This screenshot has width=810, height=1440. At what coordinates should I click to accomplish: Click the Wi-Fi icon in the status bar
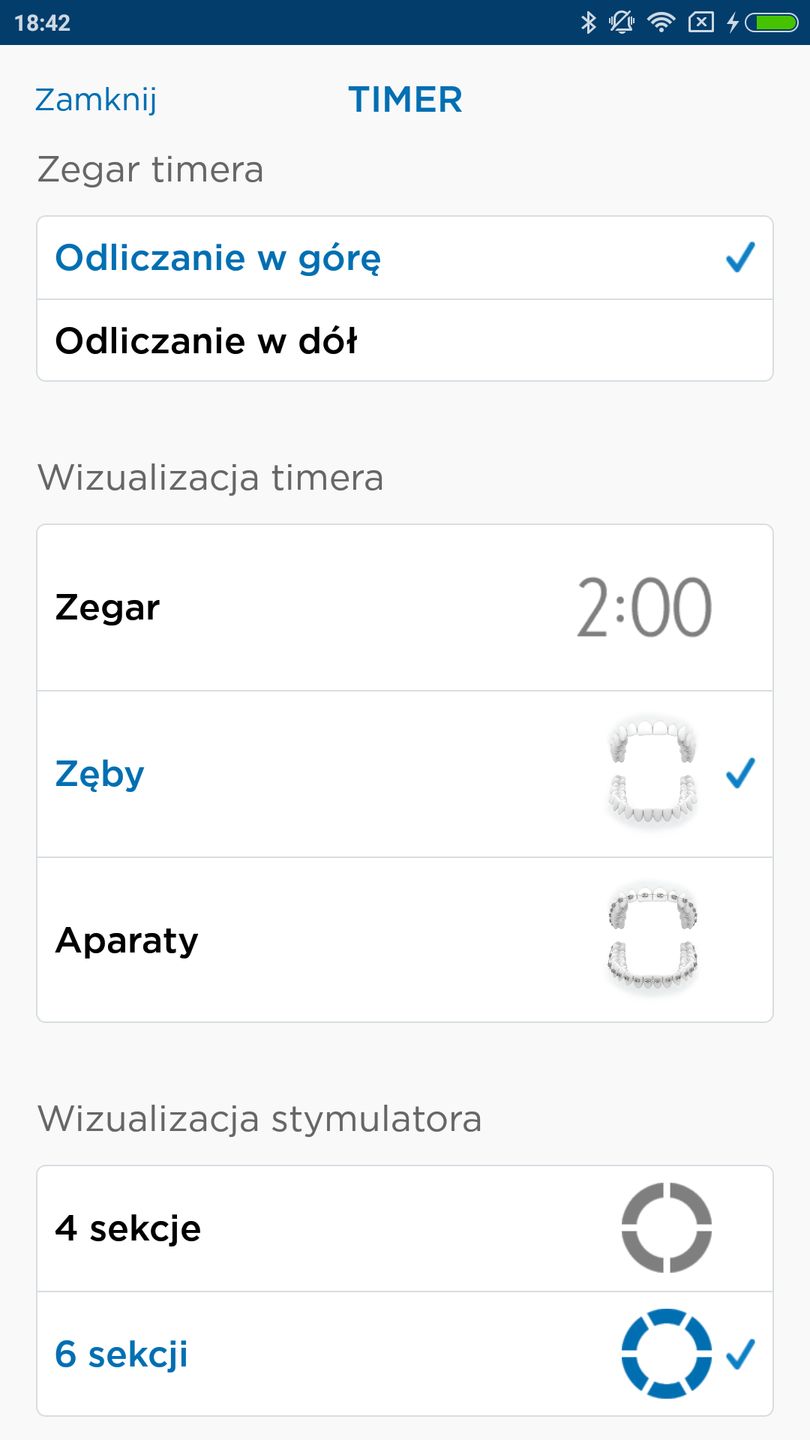tap(660, 21)
